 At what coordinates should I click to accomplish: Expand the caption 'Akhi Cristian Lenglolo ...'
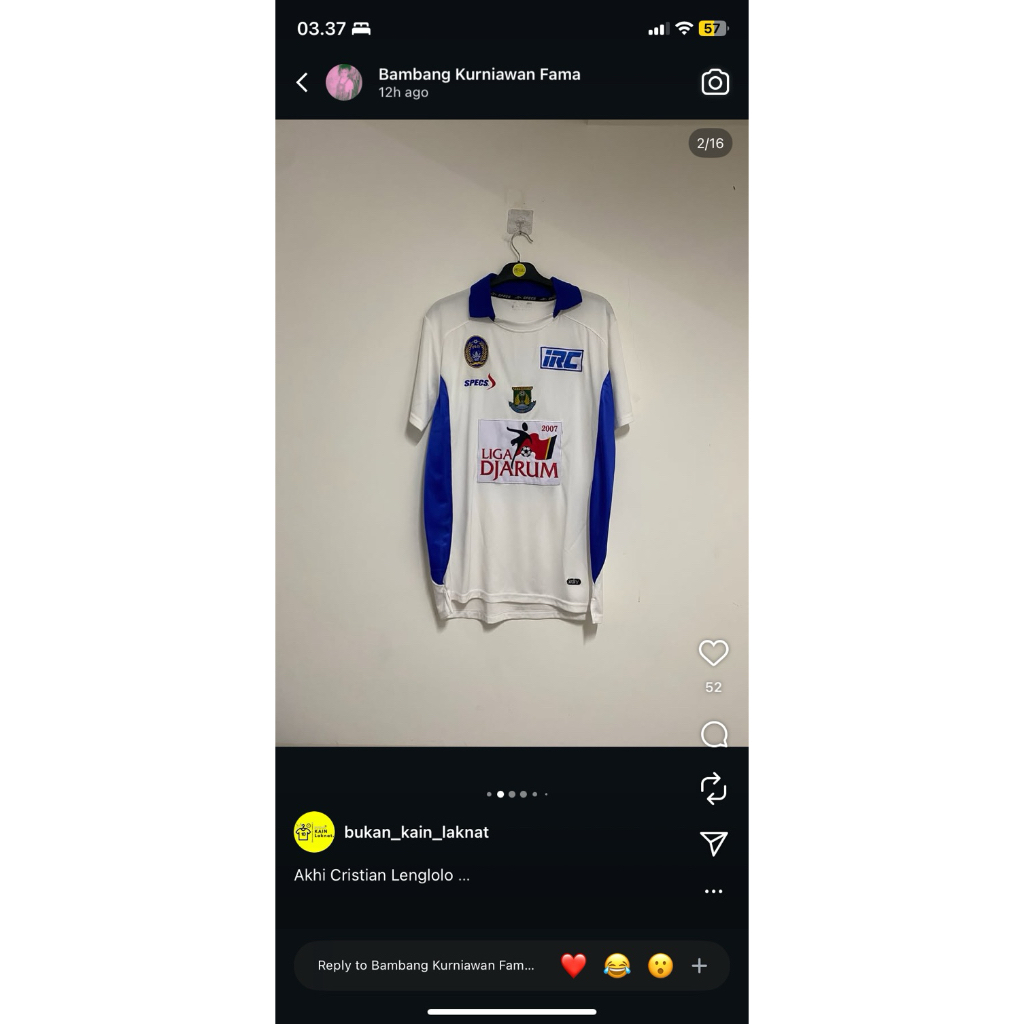click(x=382, y=875)
